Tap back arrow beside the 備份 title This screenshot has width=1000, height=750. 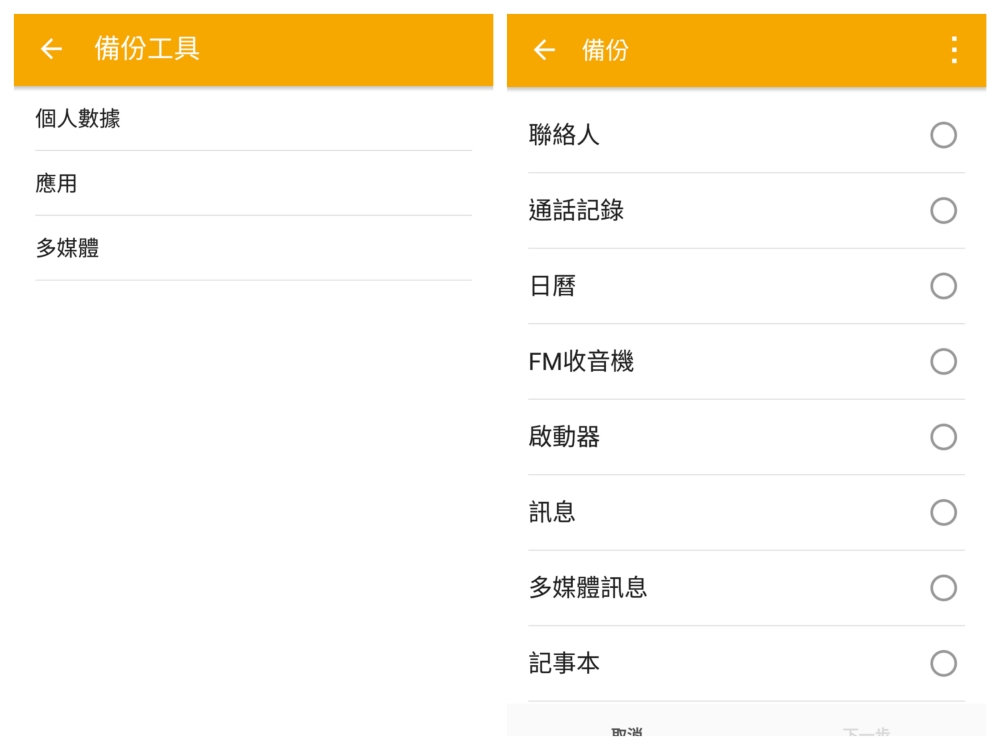click(544, 50)
